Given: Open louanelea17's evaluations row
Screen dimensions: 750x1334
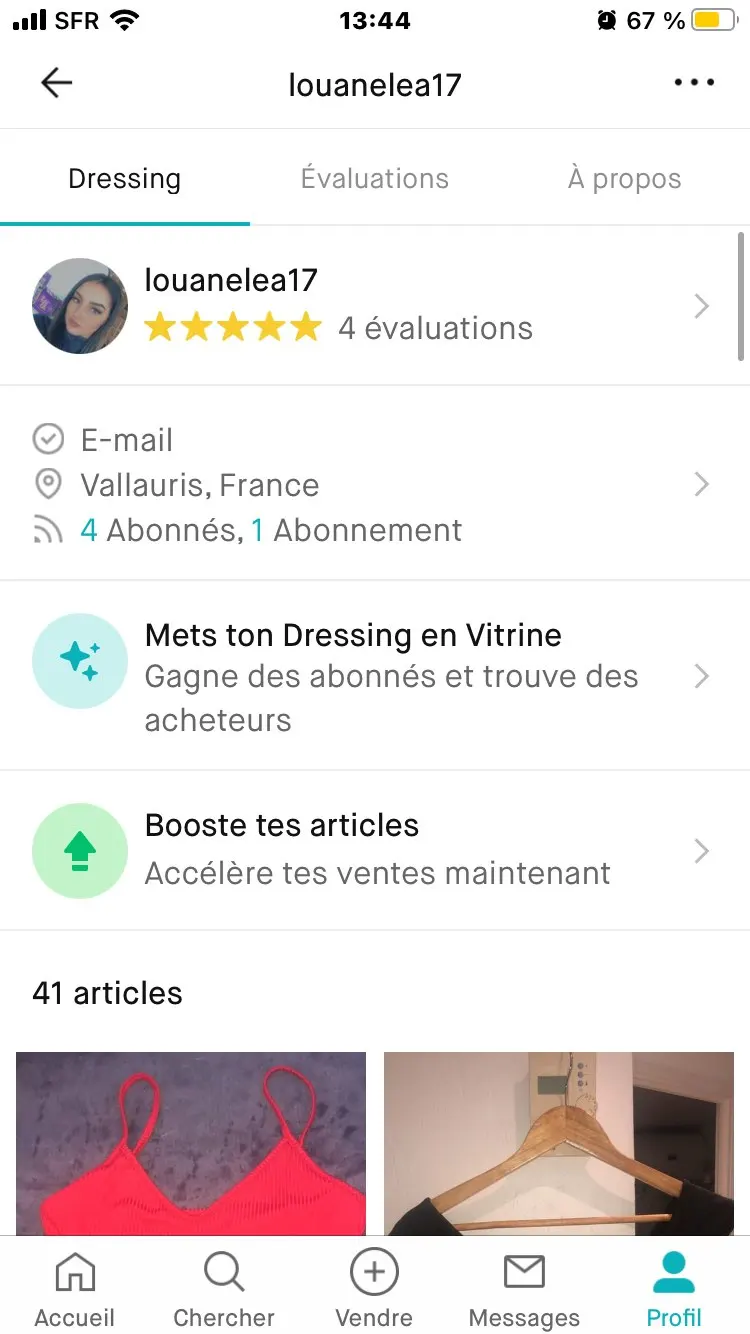Looking at the screenshot, I should point(375,306).
